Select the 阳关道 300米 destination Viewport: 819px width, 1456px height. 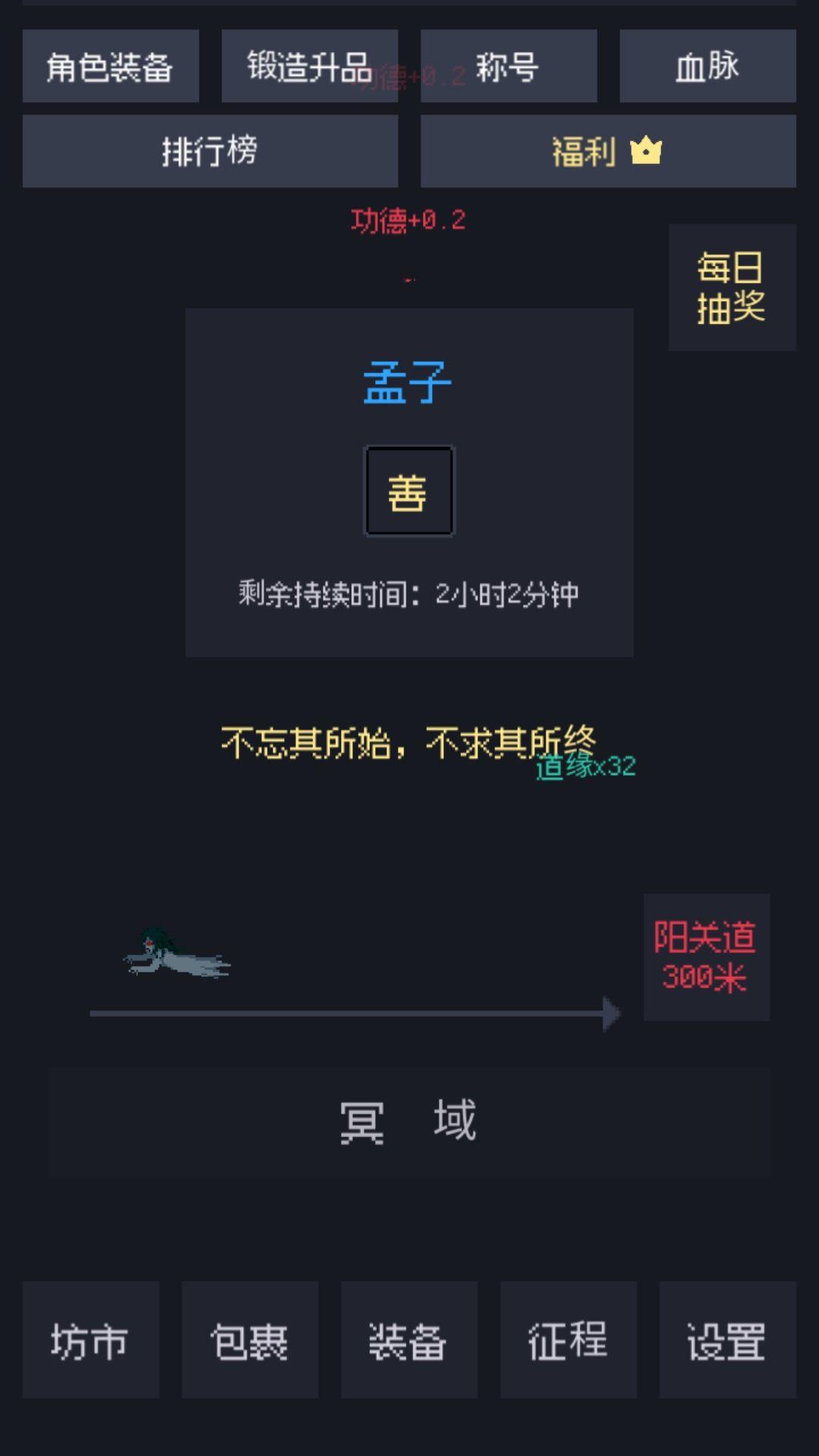click(706, 957)
